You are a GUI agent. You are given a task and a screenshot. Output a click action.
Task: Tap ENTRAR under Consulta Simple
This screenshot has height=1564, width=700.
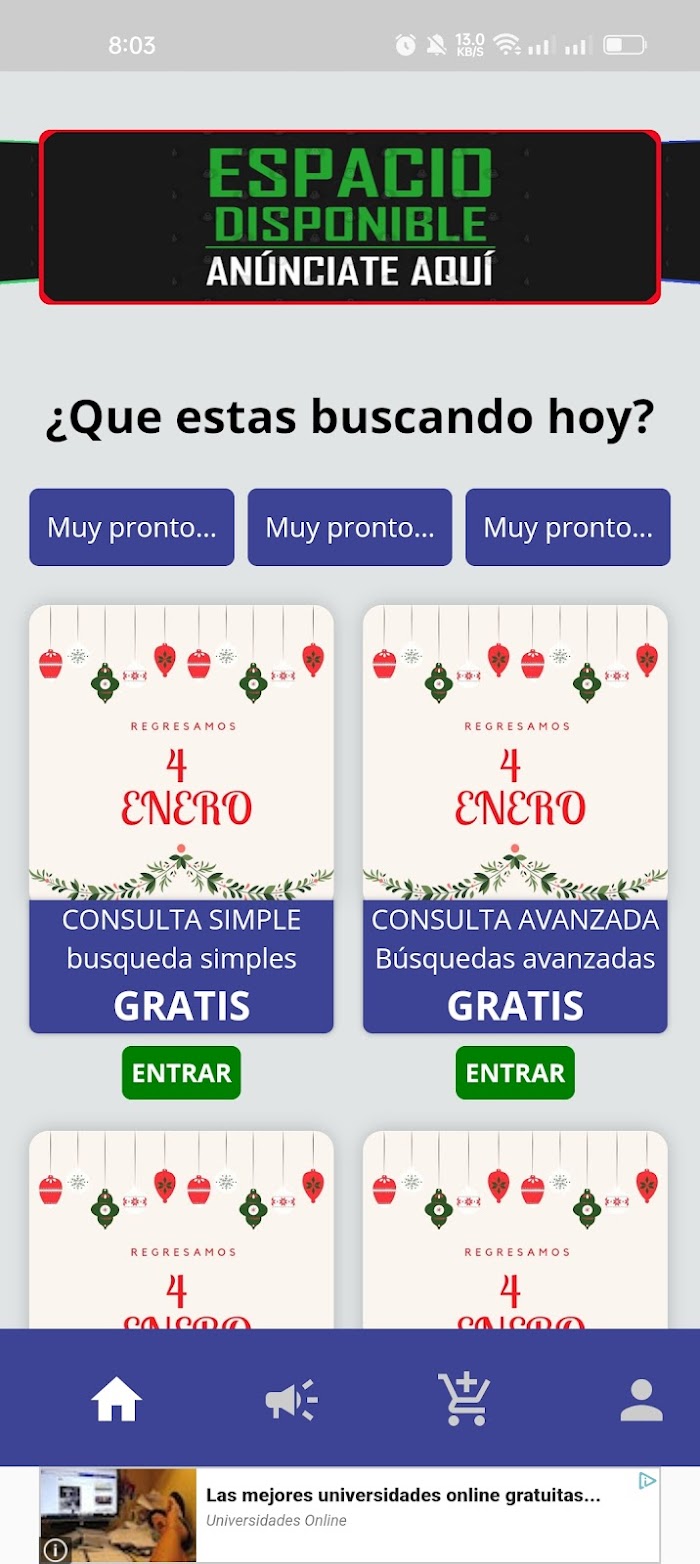181,1072
